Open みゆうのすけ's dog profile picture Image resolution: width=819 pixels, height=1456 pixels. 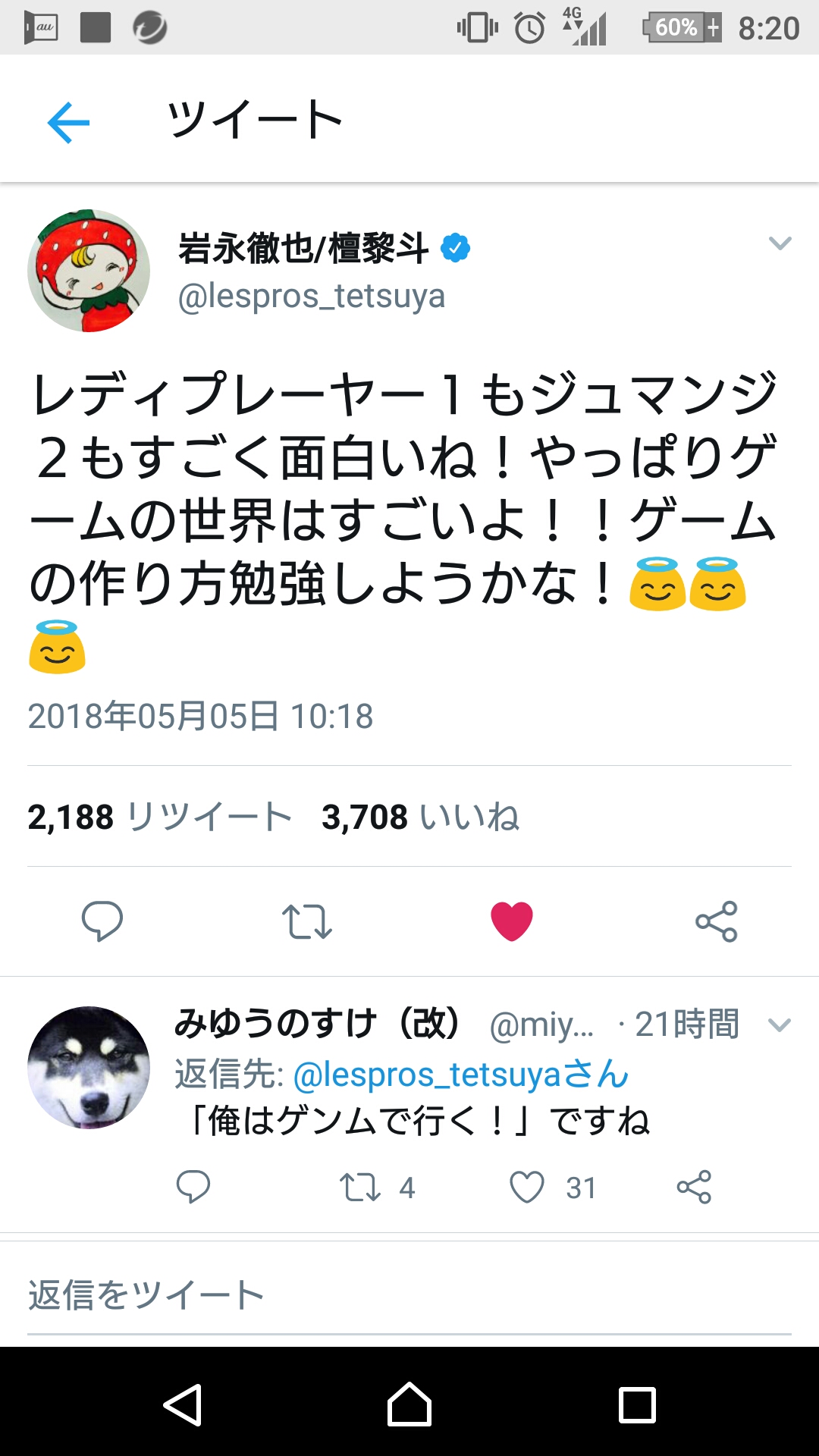[x=89, y=1067]
